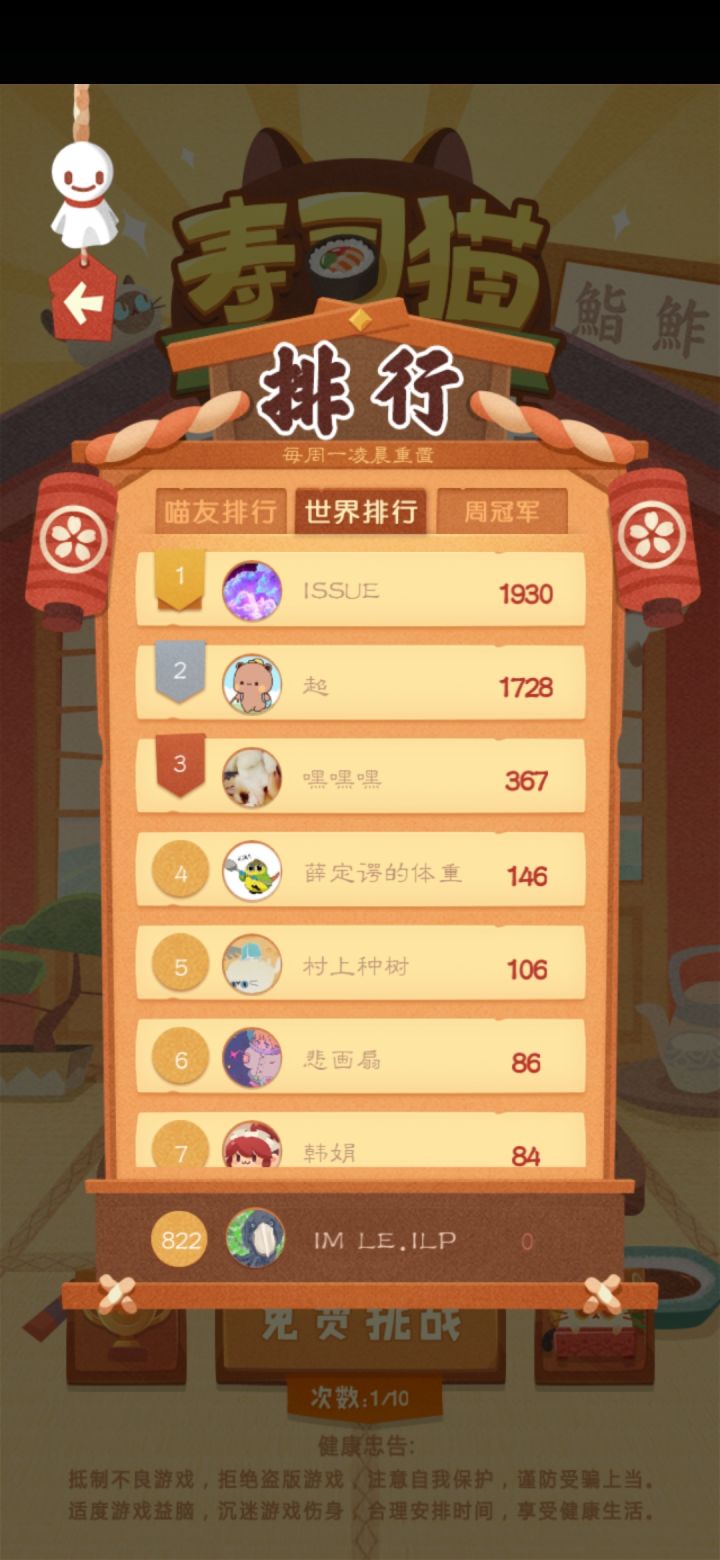
Task: Tap 悲画扇's circular avatar
Action: point(253,1058)
